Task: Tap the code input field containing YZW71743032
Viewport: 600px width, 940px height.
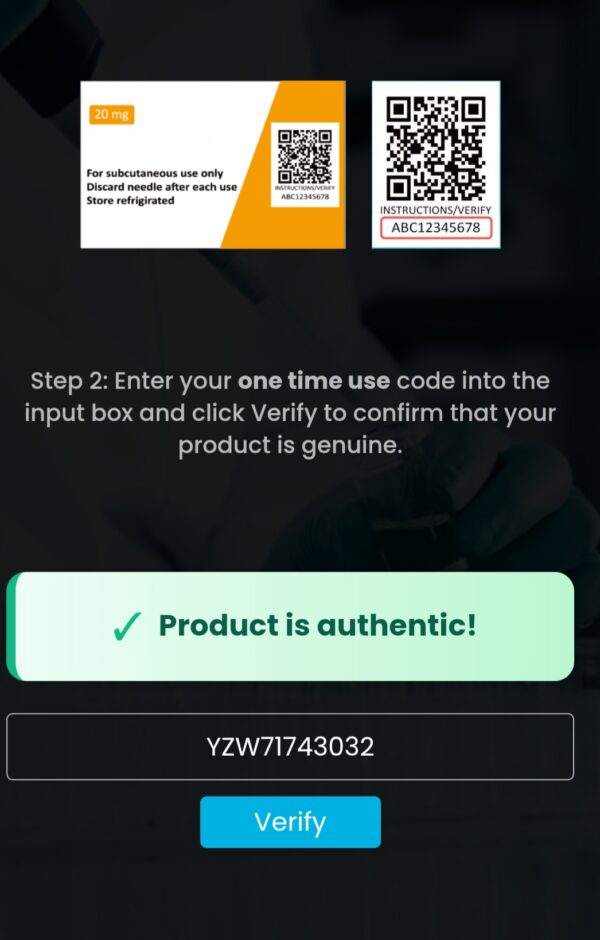Action: click(x=290, y=747)
